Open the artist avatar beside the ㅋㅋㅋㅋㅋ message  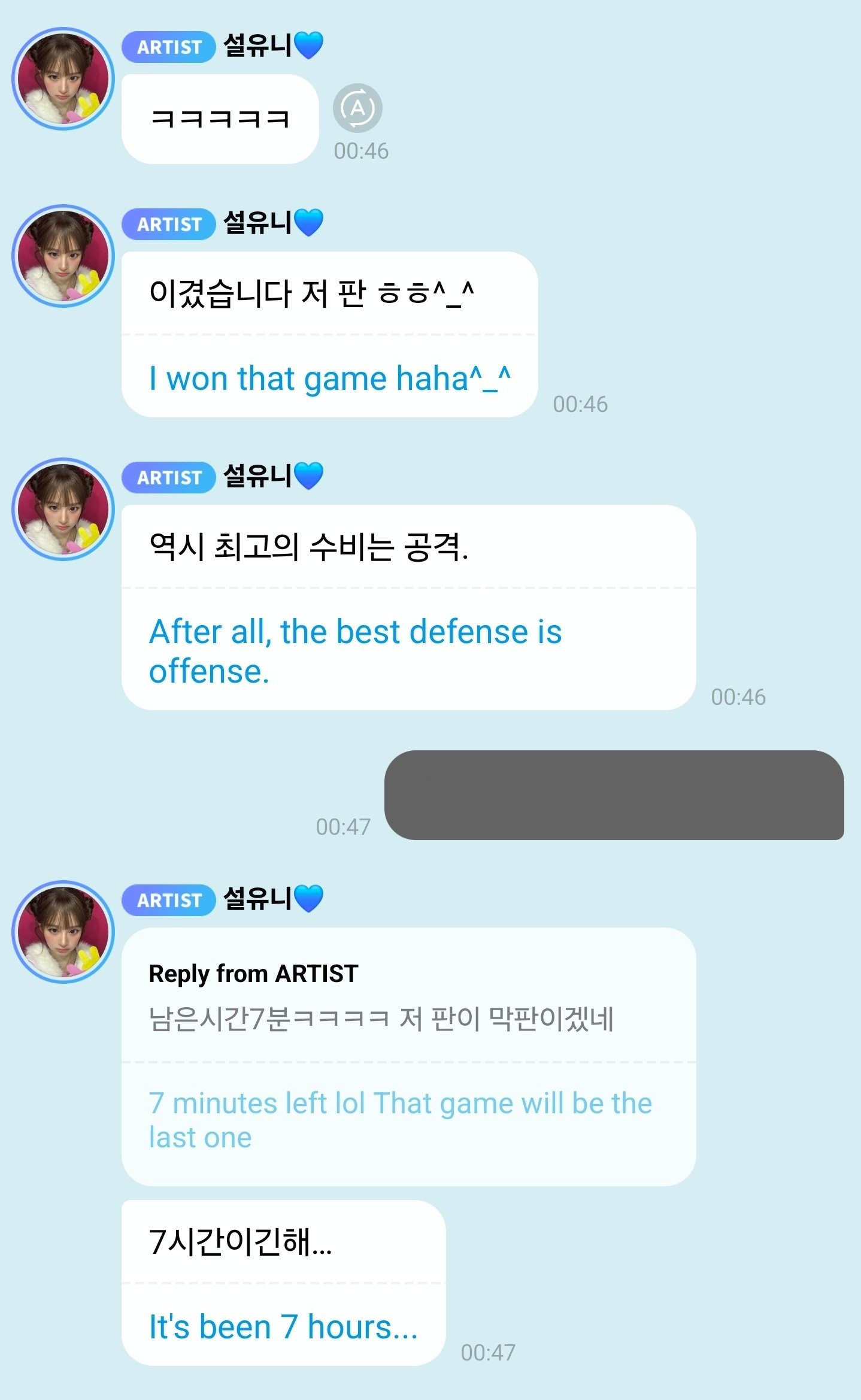click(63, 78)
